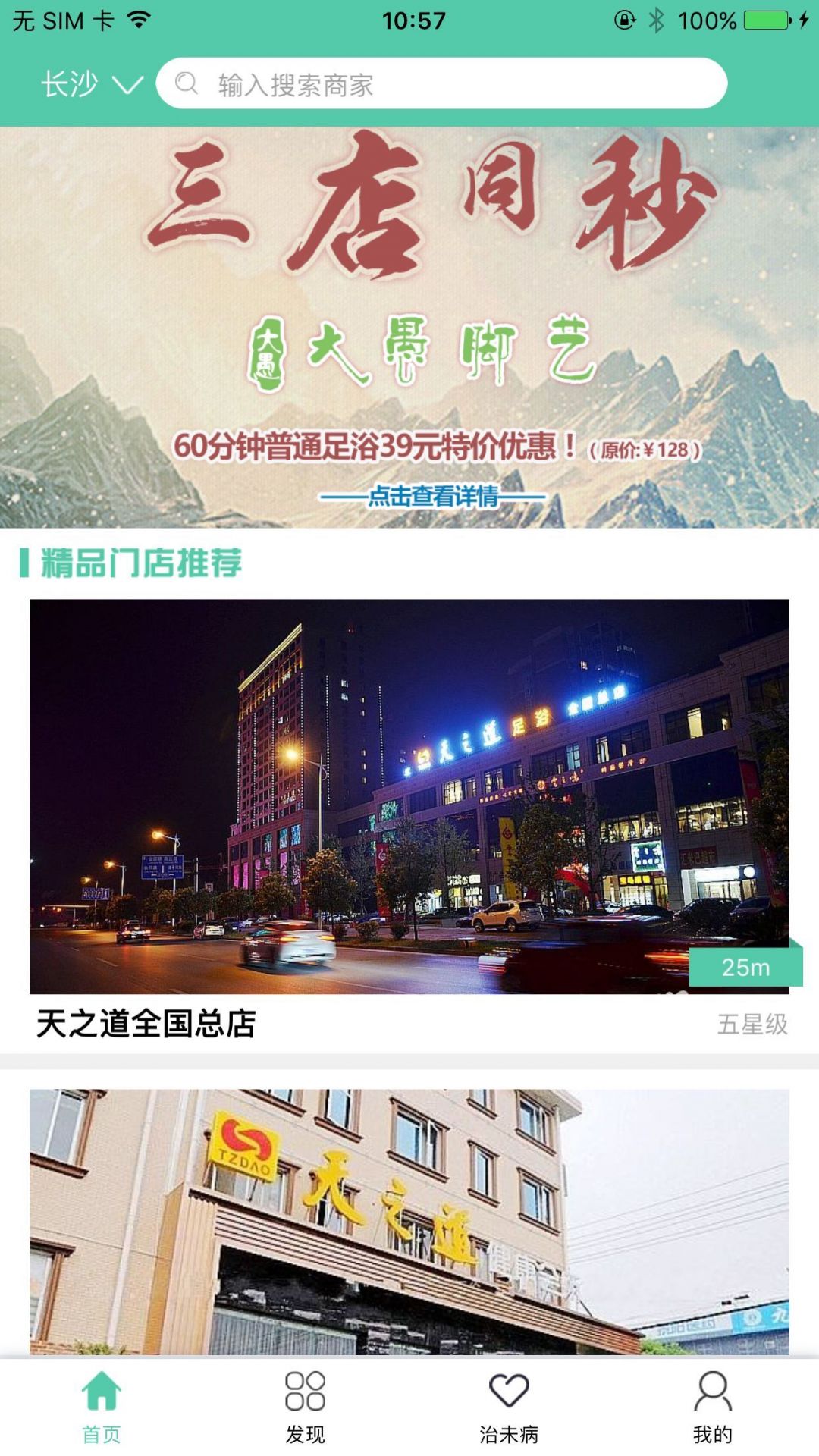Open the second store card with the 天之道 building photo
This screenshot has height=1456, width=819.
(409, 1221)
